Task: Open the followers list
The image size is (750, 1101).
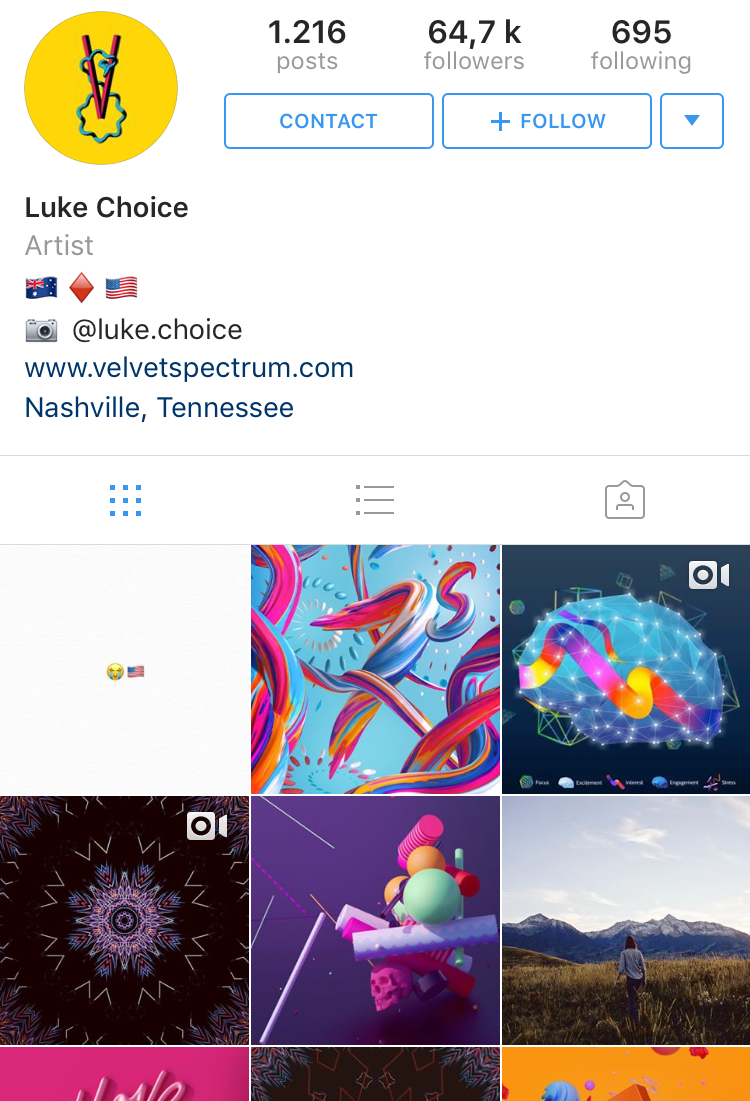Action: tap(474, 46)
